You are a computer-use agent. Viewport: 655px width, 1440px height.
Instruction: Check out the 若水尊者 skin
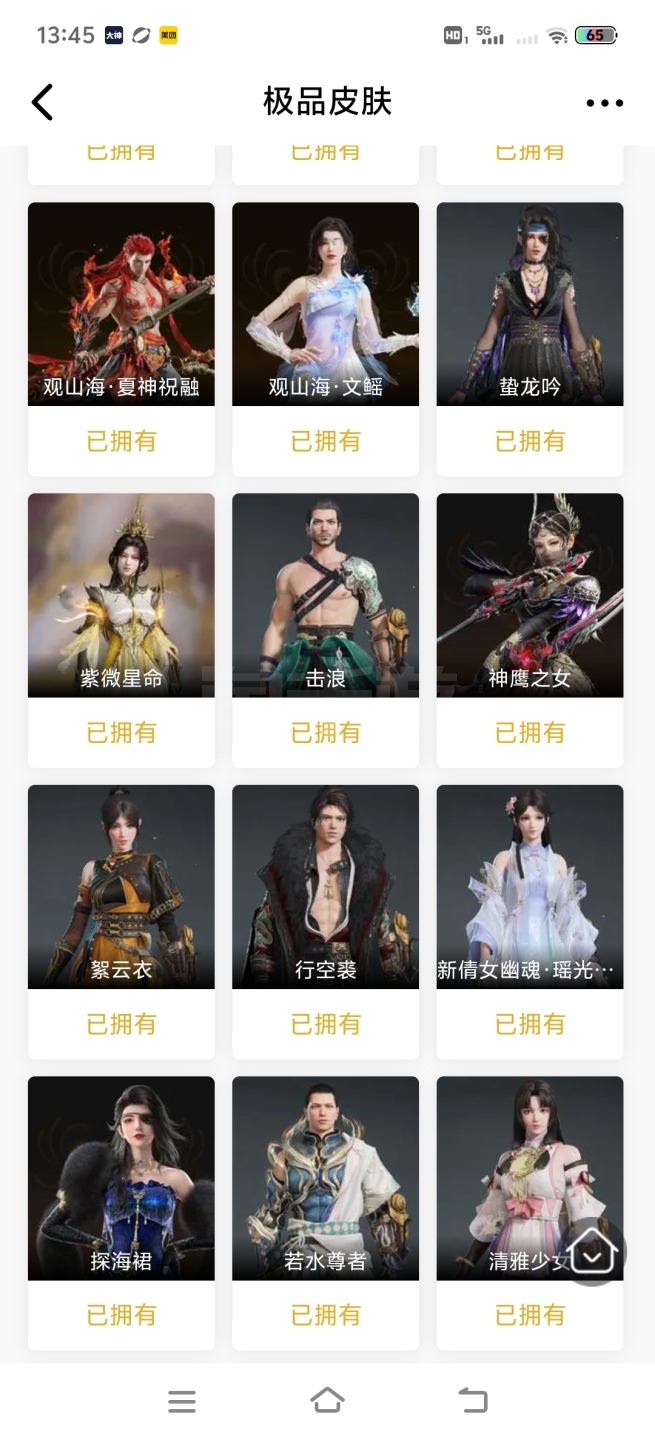pos(325,1213)
